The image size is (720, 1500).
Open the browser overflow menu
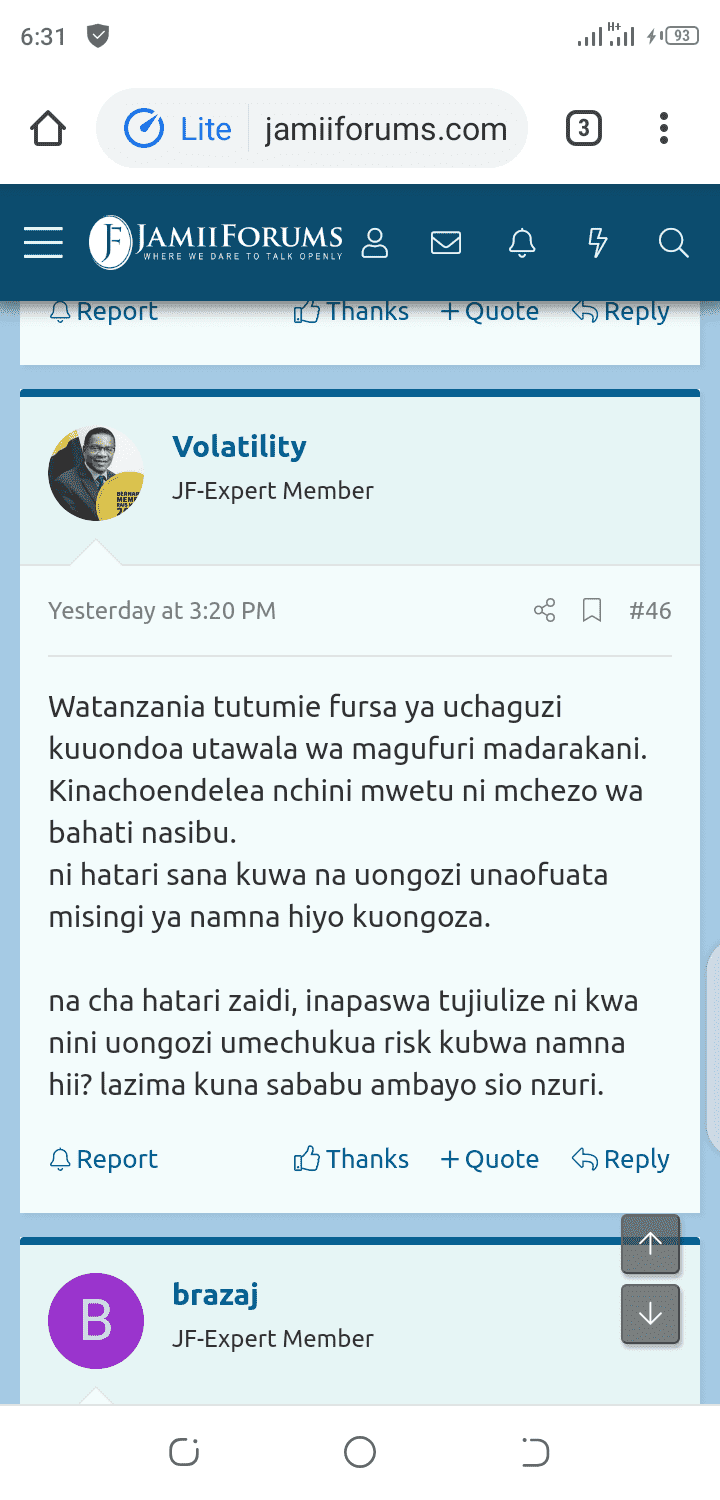[664, 128]
